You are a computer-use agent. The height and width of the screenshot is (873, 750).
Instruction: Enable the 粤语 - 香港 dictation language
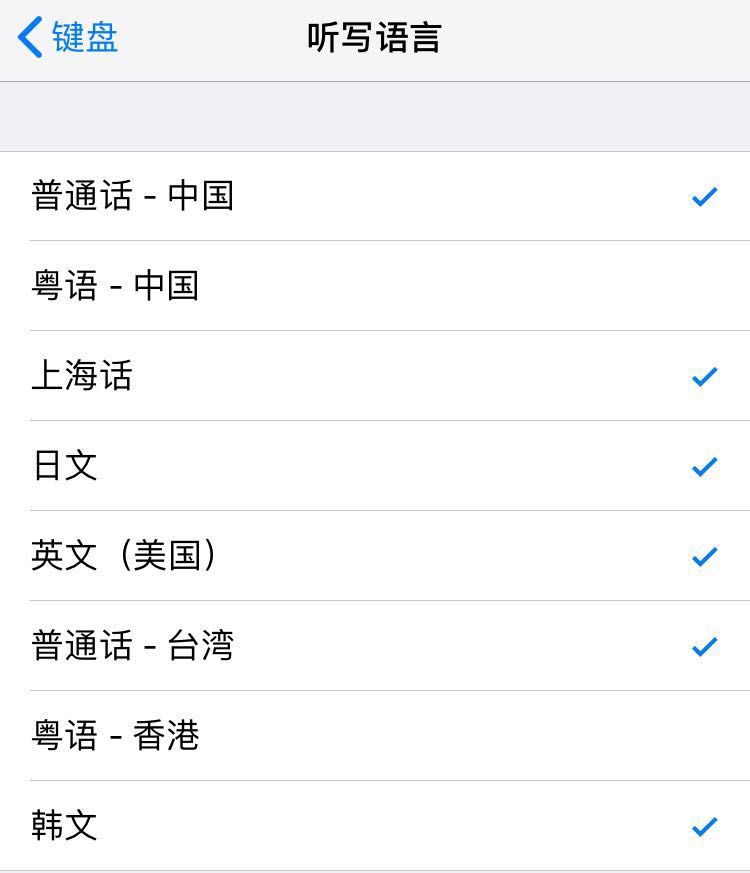pos(375,736)
